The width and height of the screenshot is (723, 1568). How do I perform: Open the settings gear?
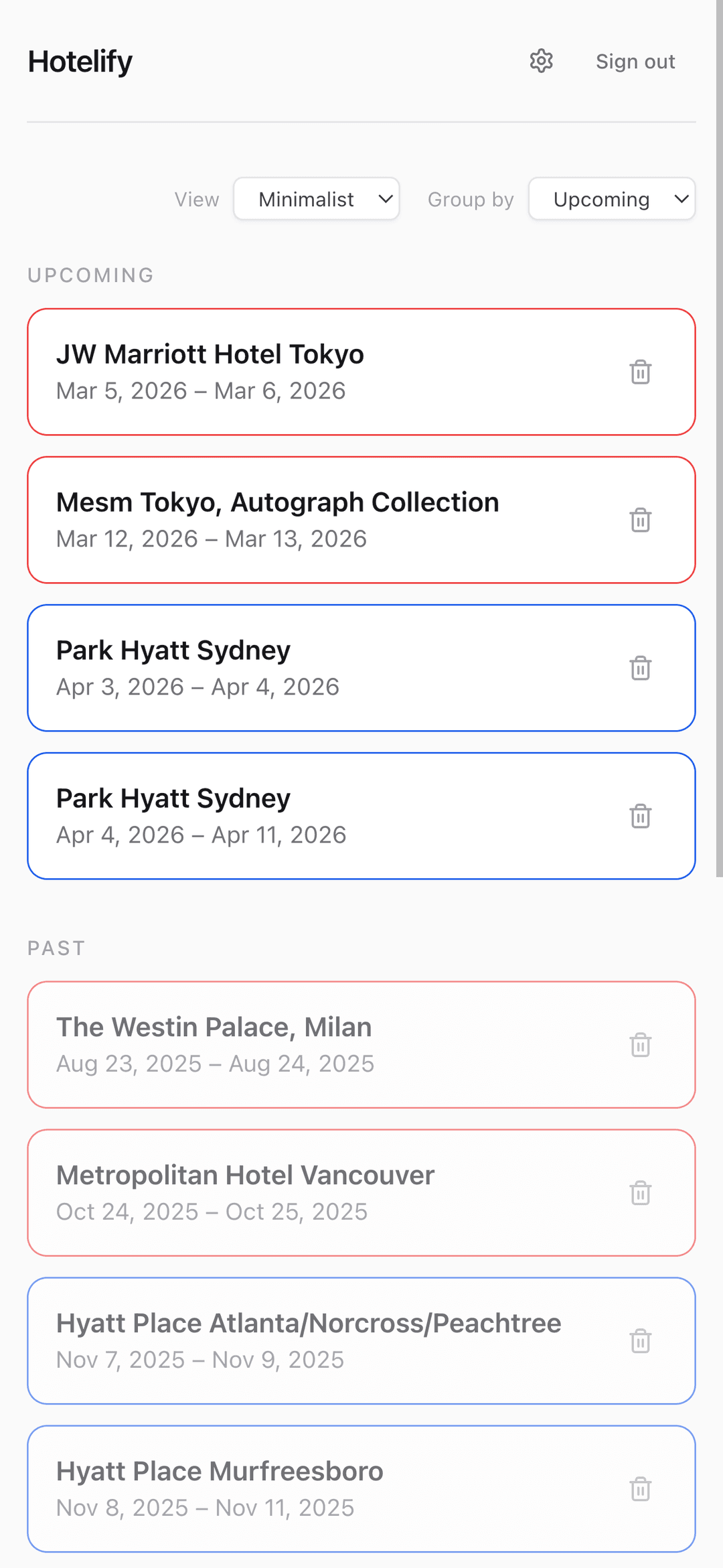pyautogui.click(x=541, y=61)
